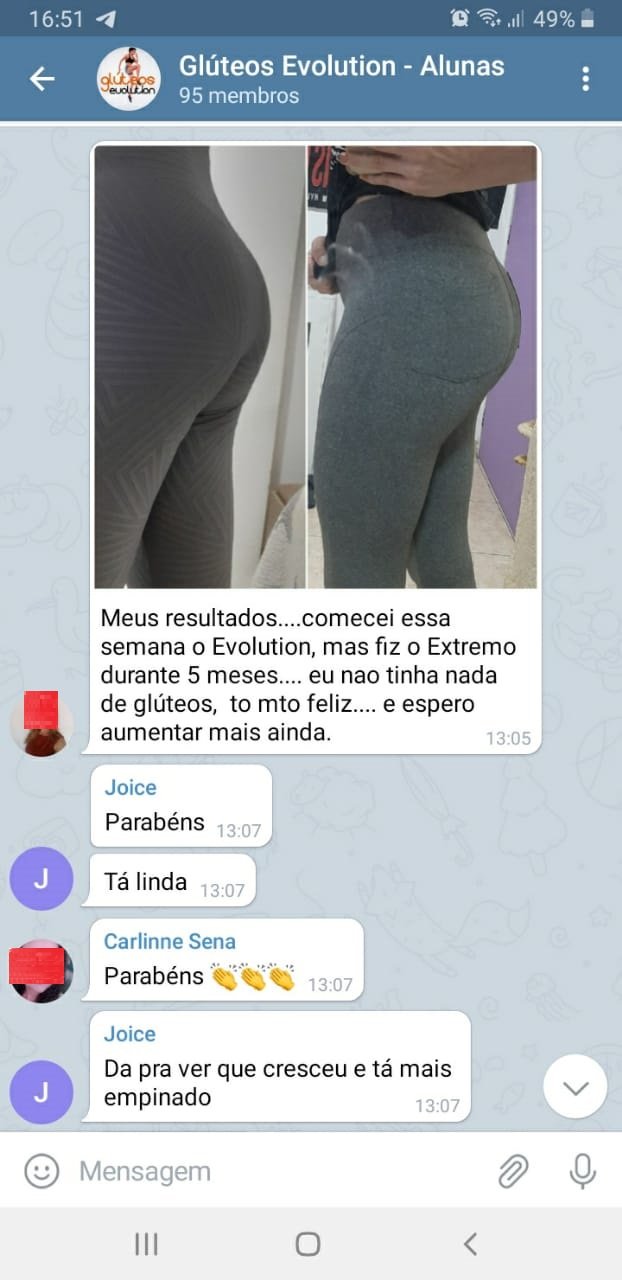Viewport: 622px width, 1280px height.
Task: Tap the system home button
Action: (x=308, y=1244)
